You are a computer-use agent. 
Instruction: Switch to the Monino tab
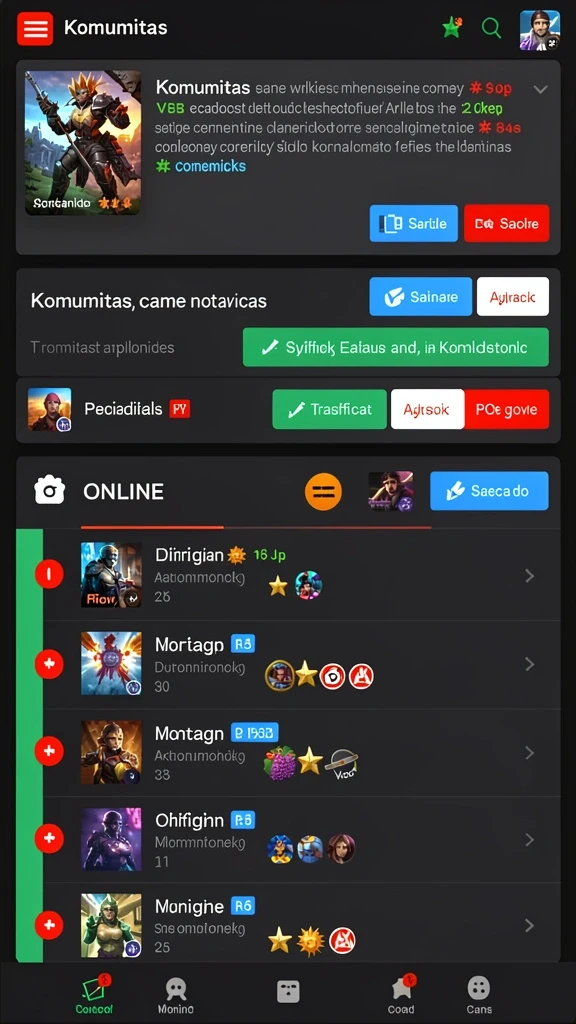(176, 996)
